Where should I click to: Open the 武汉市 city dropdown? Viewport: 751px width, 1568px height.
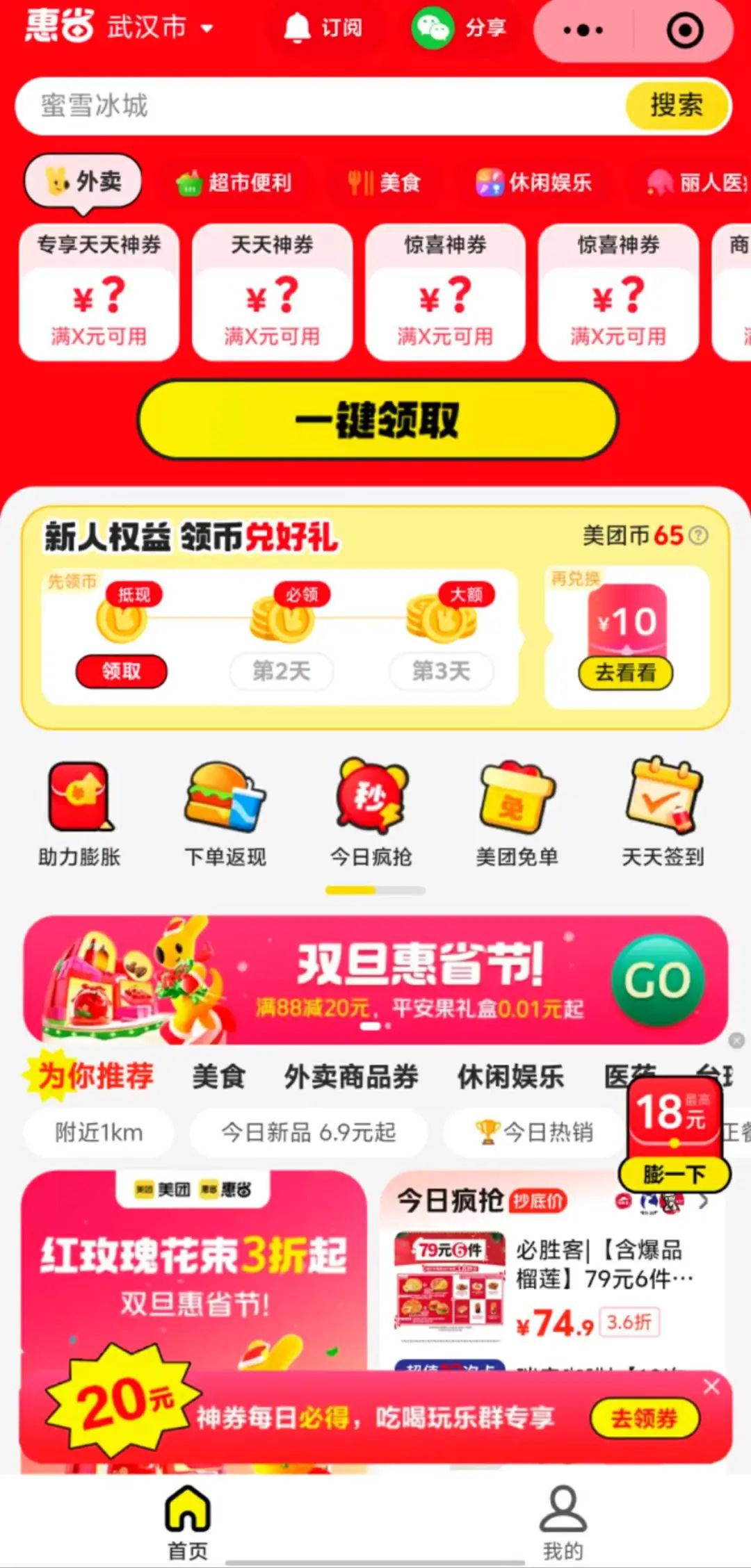click(x=160, y=28)
